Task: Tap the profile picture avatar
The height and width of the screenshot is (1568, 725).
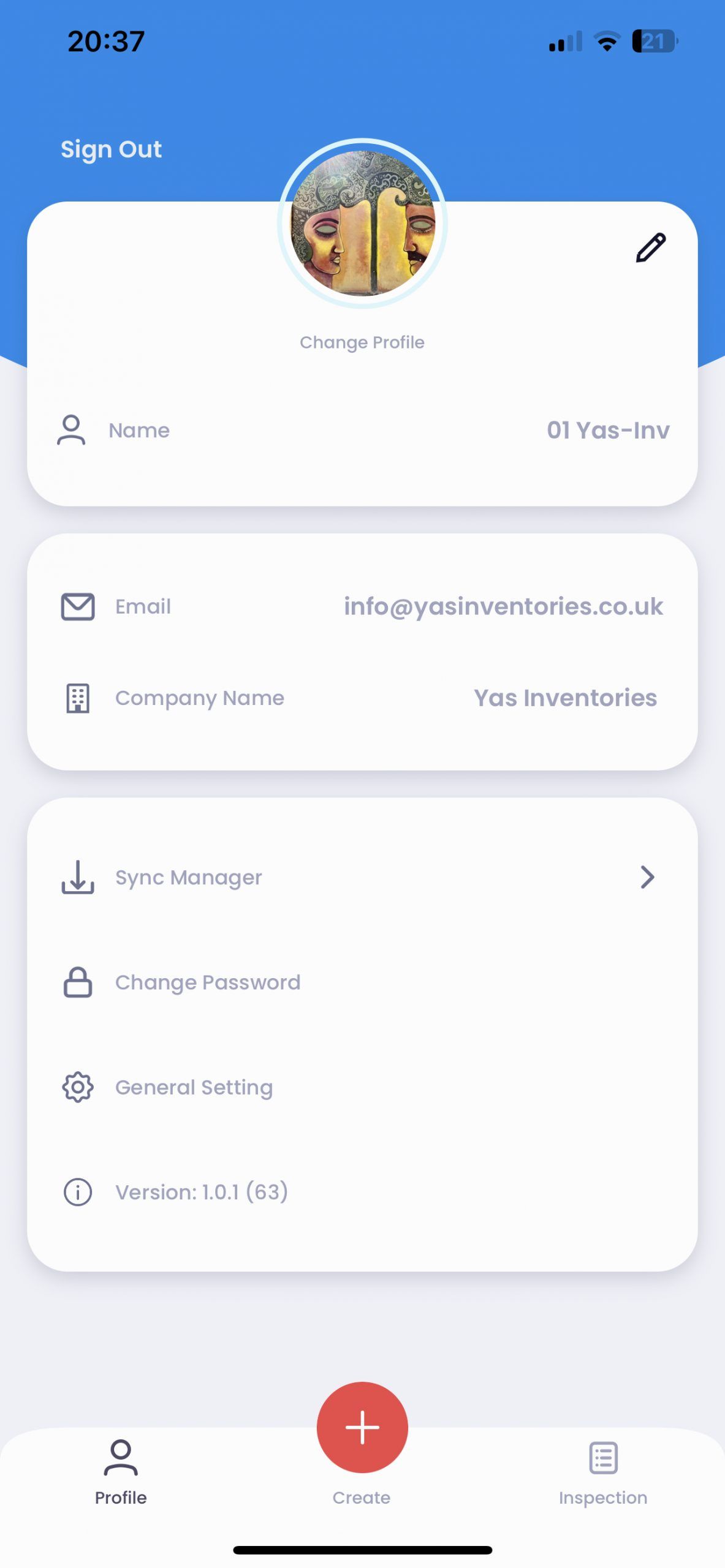Action: point(362,224)
